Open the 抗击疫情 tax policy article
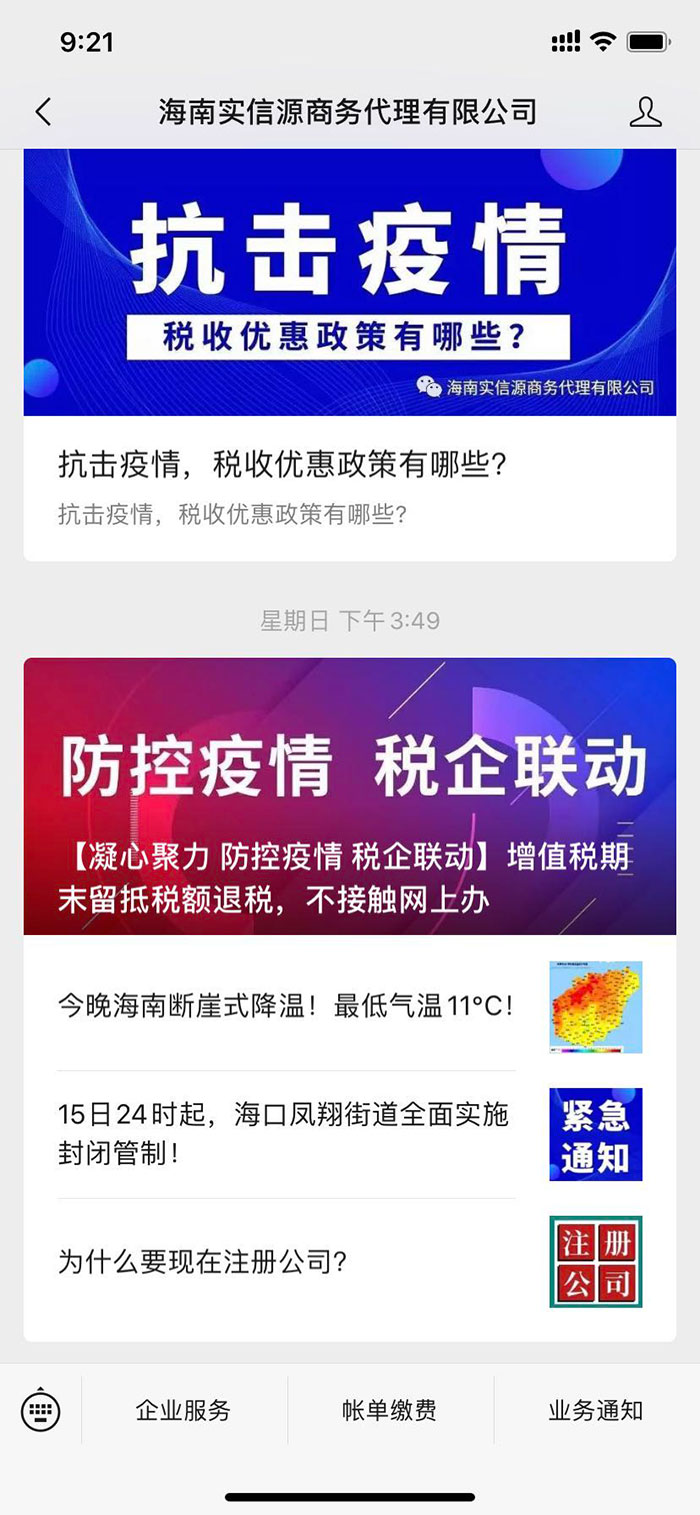Viewport: 700px width, 1515px height. tap(349, 465)
